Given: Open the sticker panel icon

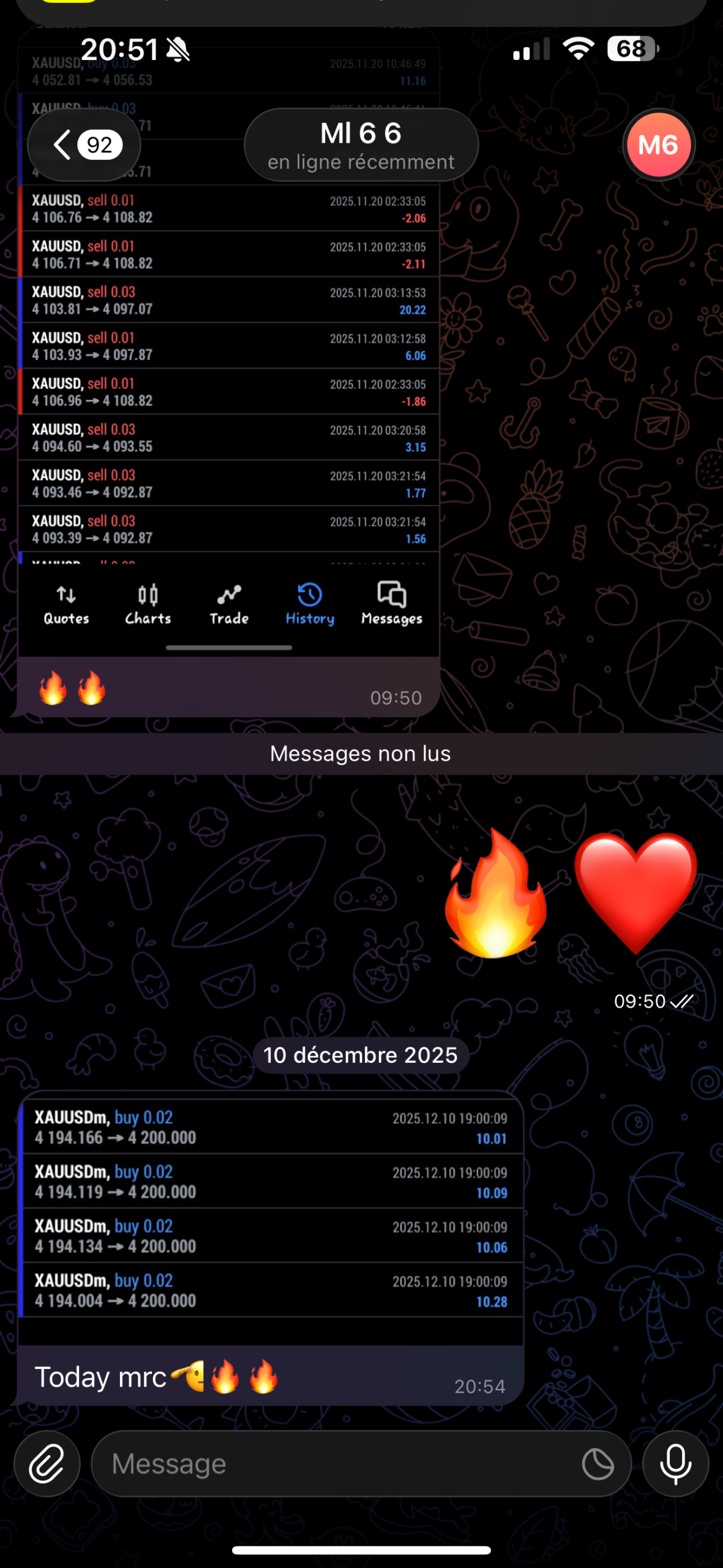Looking at the screenshot, I should coord(598,1464).
